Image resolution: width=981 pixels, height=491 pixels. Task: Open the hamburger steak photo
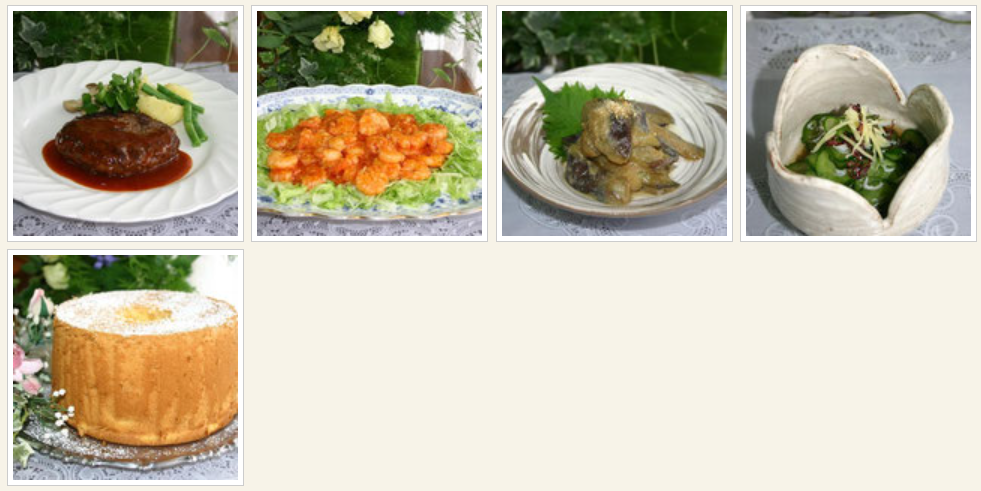click(125, 124)
